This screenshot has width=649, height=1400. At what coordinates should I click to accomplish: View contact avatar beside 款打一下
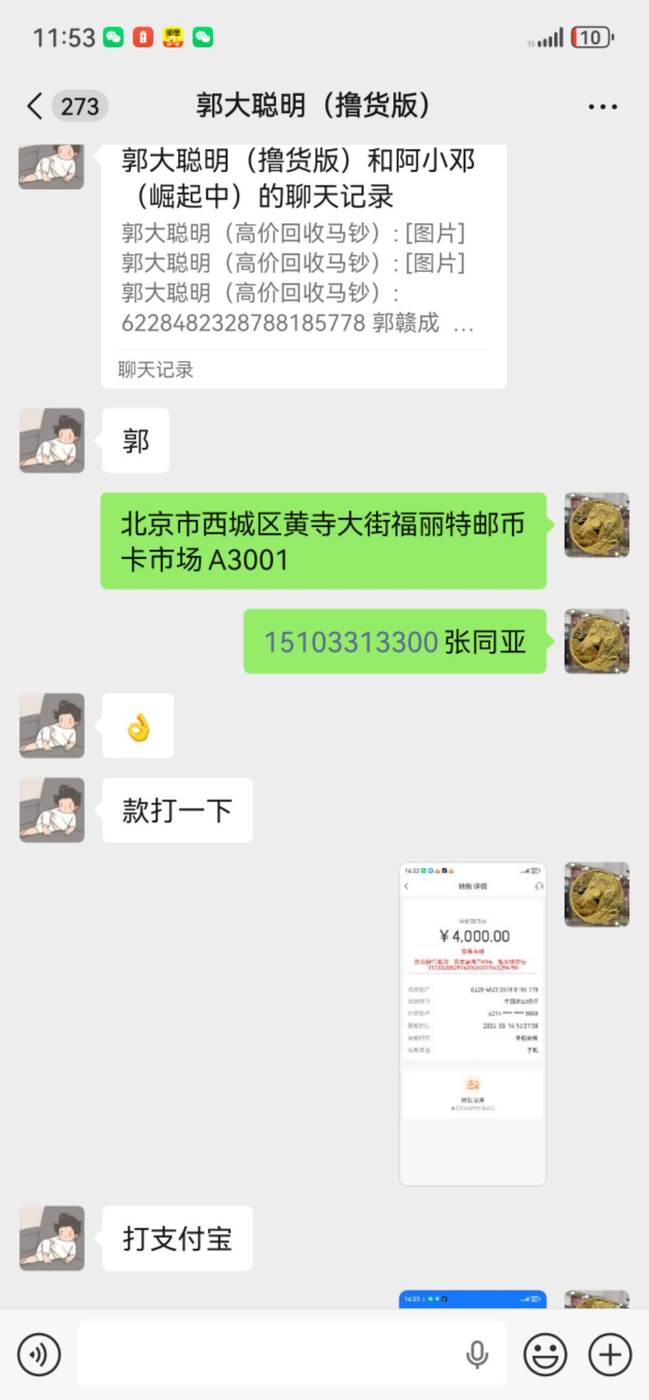[x=52, y=810]
